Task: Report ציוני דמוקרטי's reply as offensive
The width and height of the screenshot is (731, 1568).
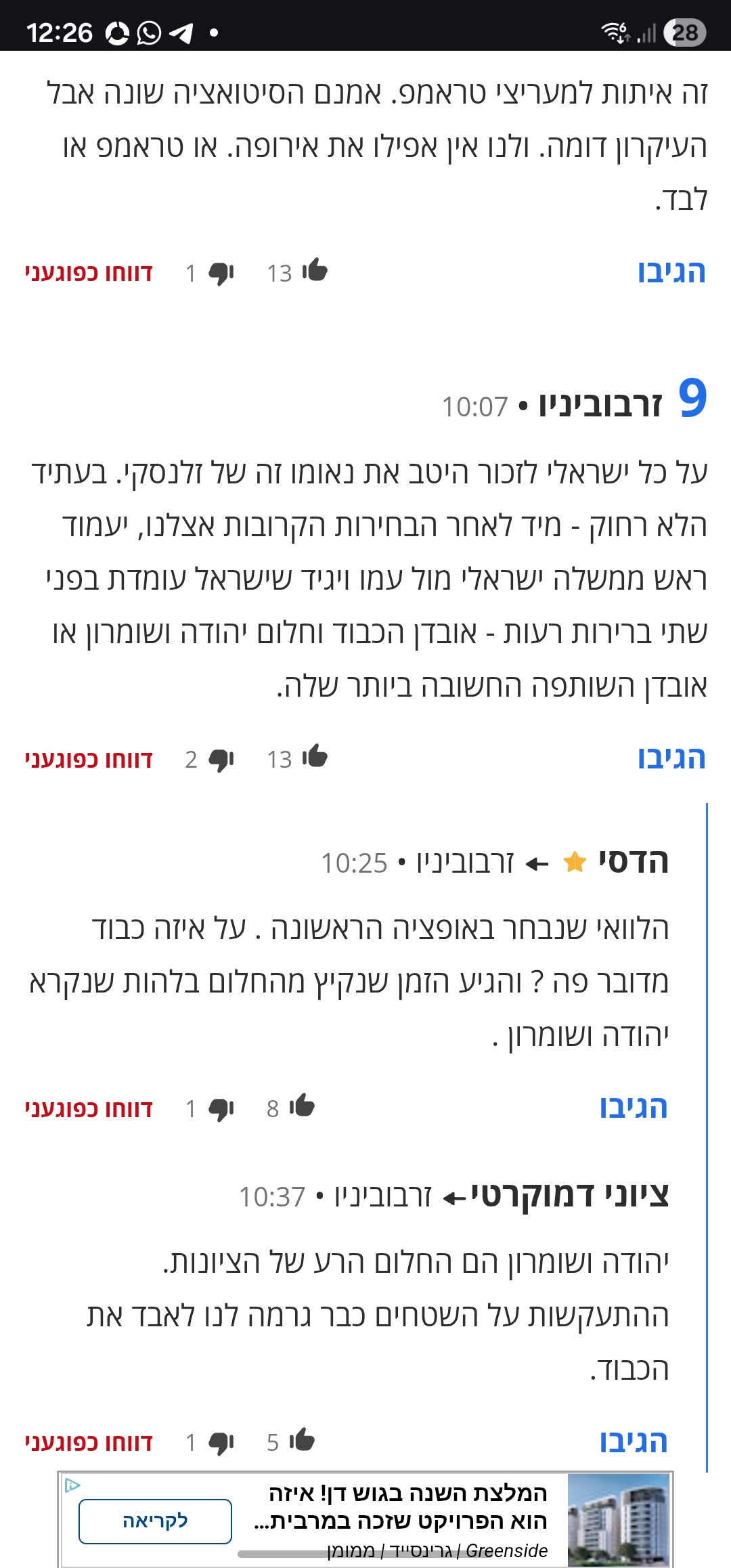Action: coord(89,1443)
